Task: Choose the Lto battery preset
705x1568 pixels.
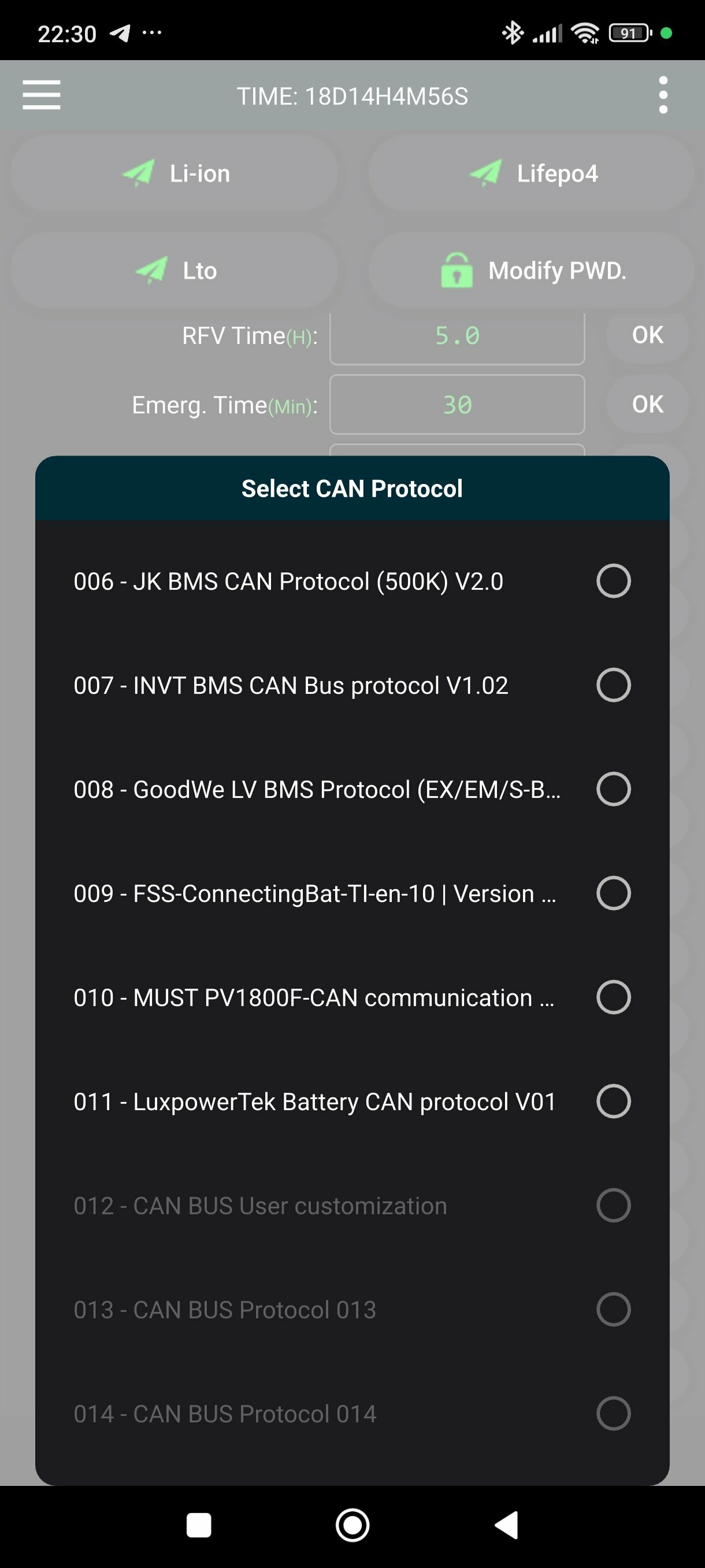Action: coord(175,270)
